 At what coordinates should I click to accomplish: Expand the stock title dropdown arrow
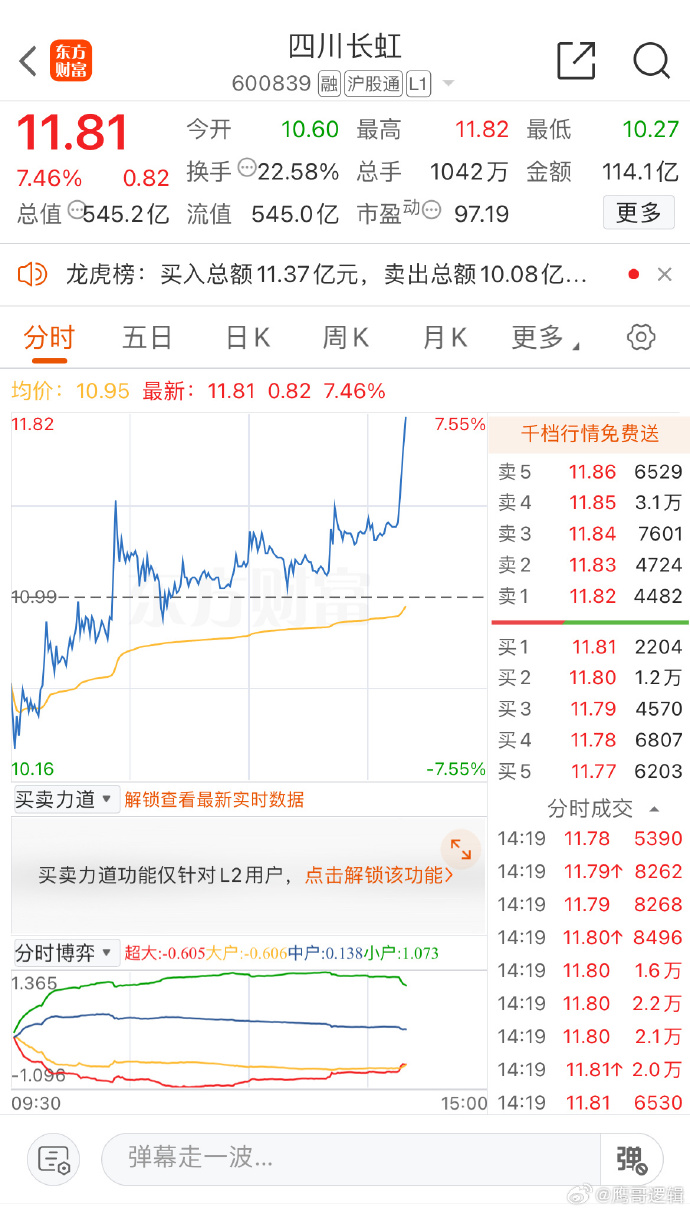(x=448, y=83)
